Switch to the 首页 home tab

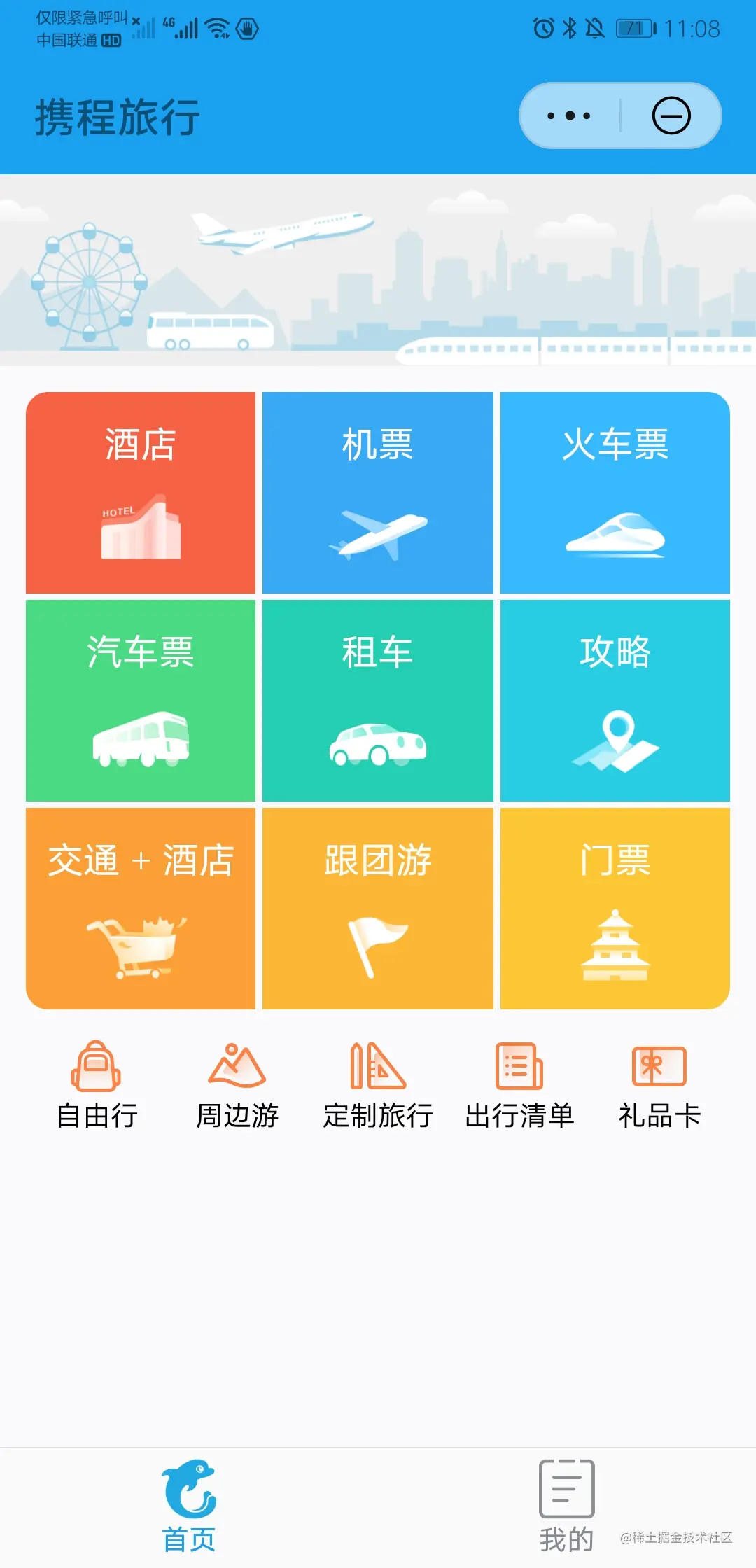[189, 1505]
